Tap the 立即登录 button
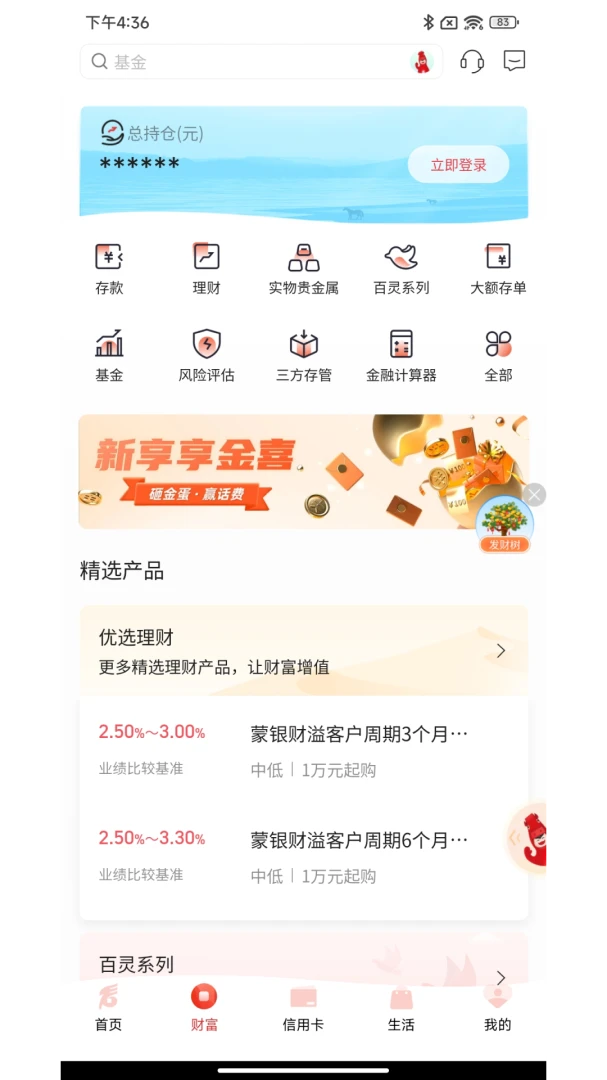 [458, 165]
